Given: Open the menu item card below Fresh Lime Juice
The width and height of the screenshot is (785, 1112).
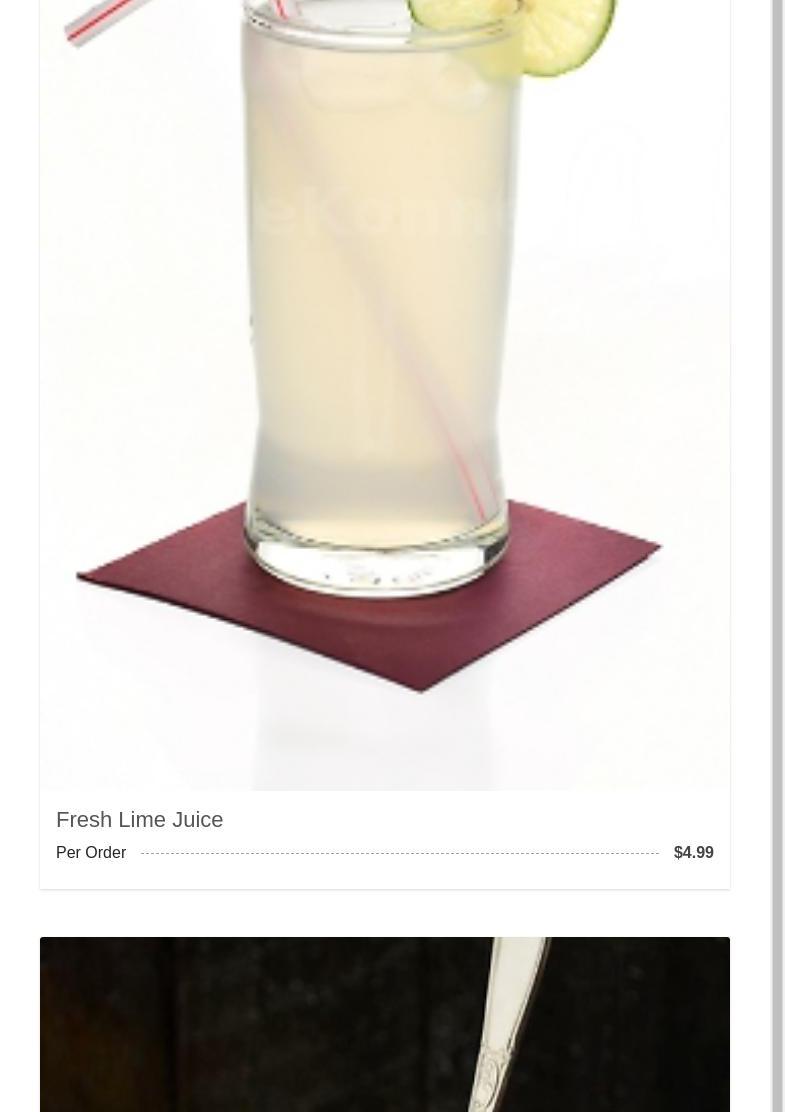Looking at the screenshot, I should [384, 1025].
